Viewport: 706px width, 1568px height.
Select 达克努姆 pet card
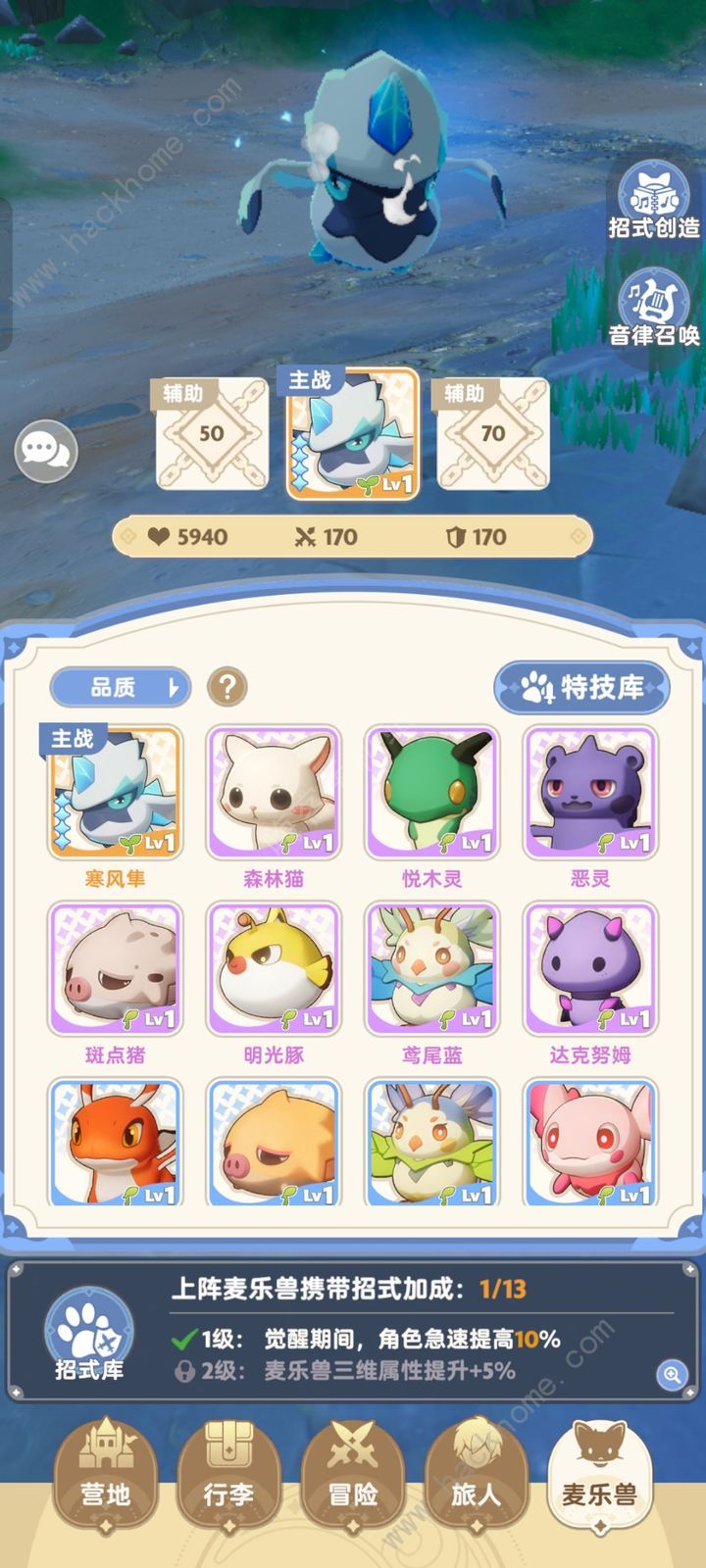click(590, 969)
